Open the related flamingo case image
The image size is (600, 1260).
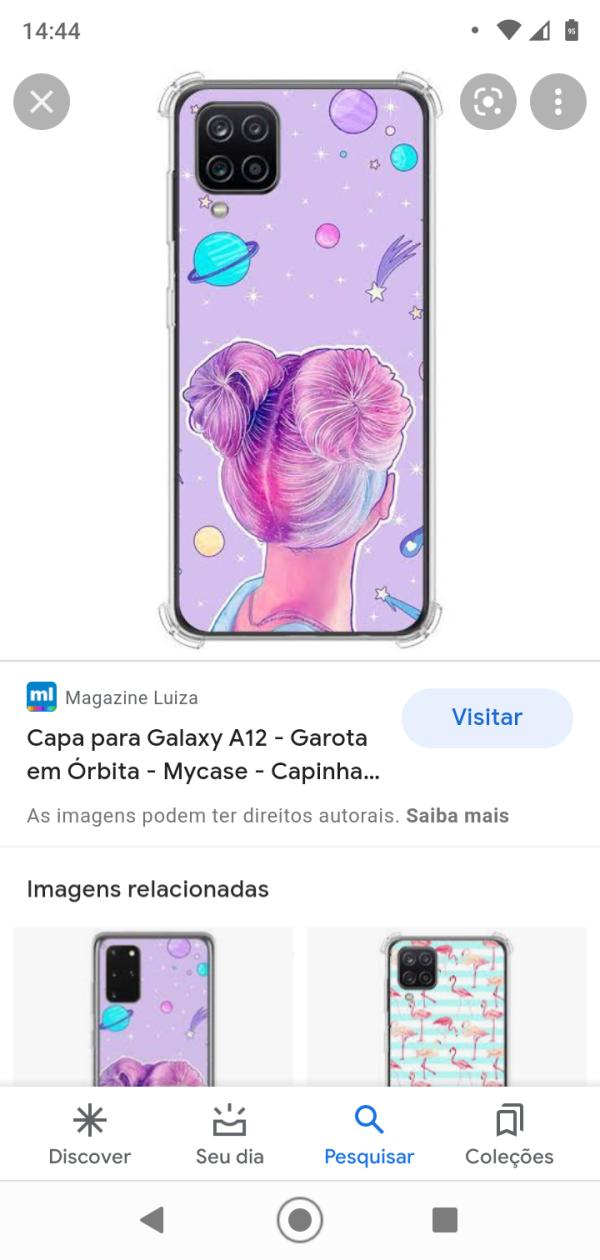click(447, 1008)
